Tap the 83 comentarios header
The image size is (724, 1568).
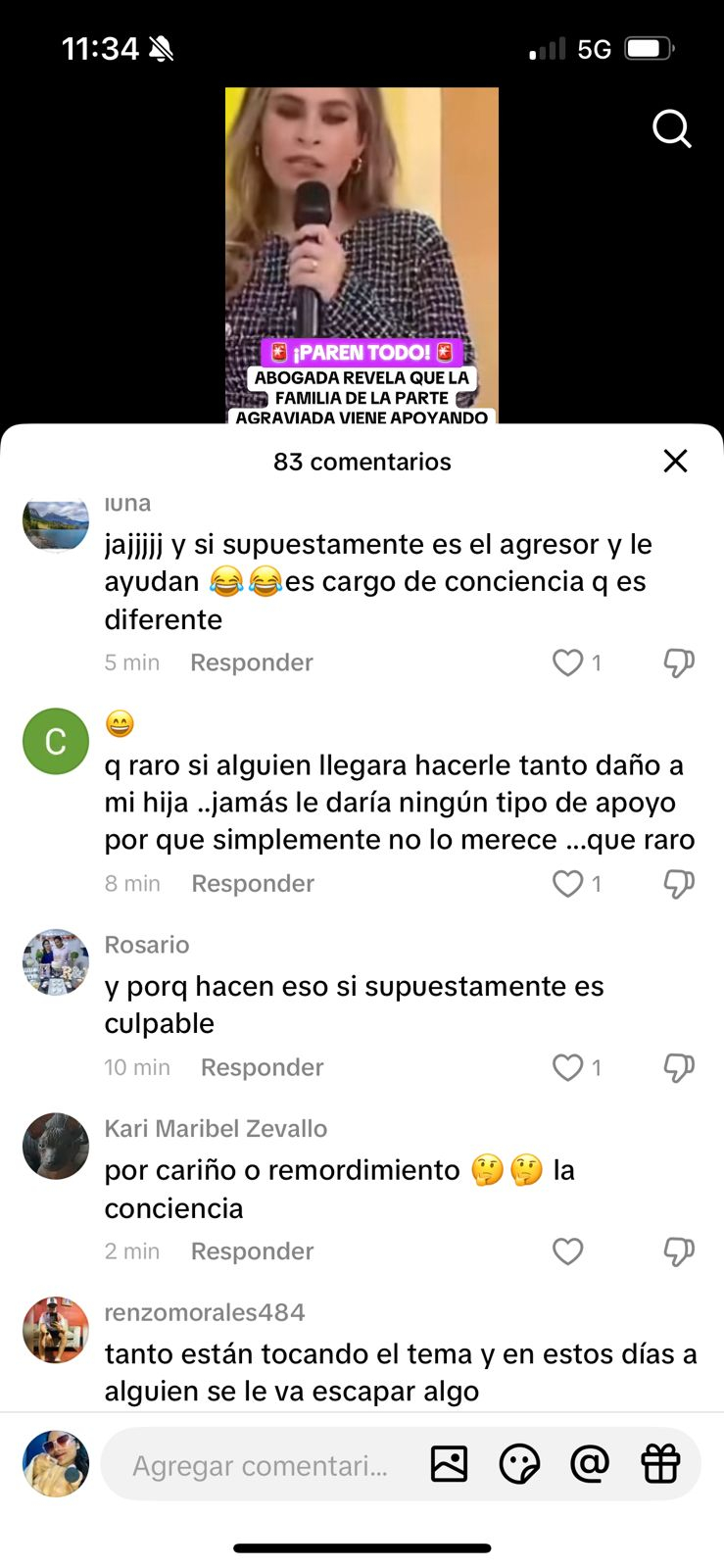362,462
